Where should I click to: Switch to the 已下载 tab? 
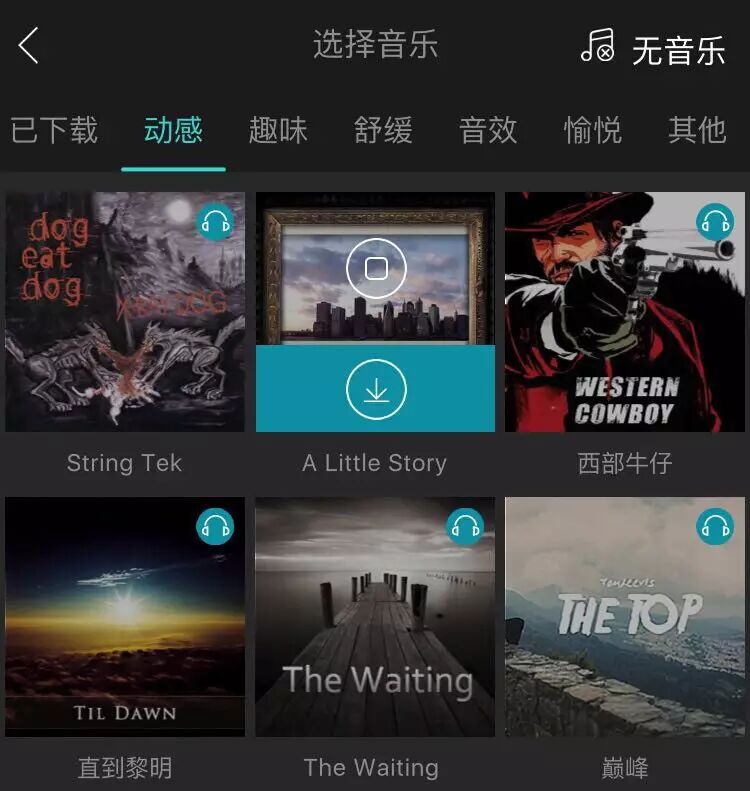coord(54,130)
